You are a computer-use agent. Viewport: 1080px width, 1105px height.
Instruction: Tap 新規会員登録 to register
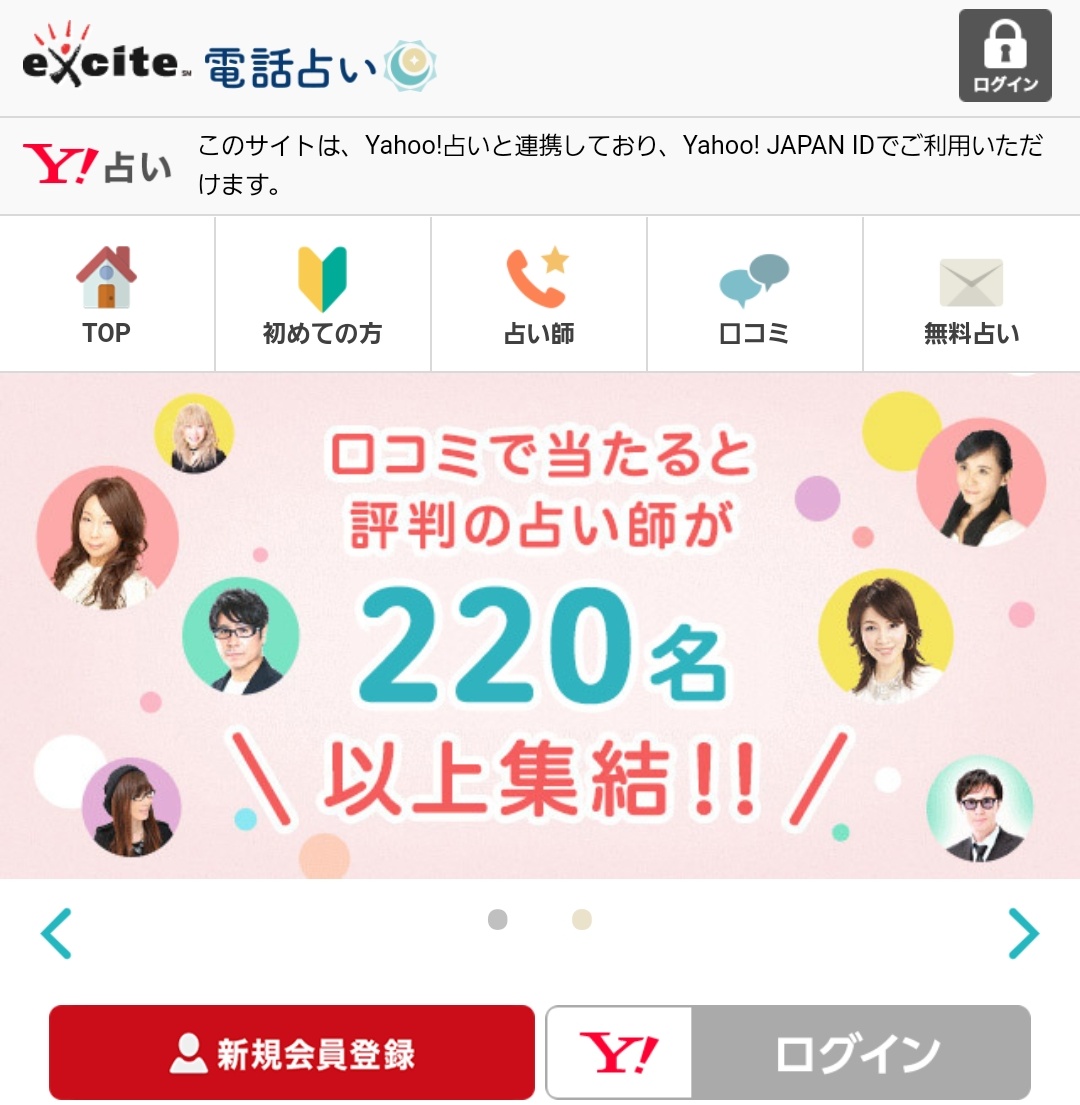[x=292, y=1053]
